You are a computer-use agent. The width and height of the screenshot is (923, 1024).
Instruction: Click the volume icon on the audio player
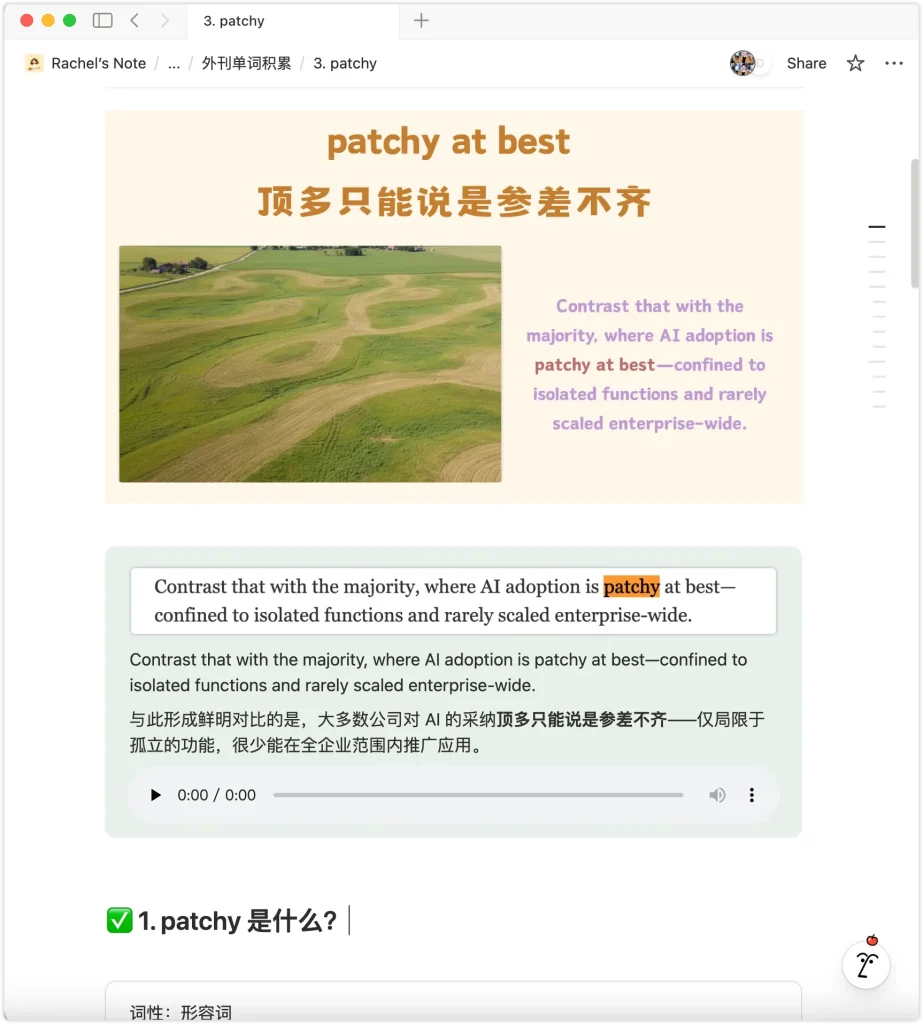717,795
